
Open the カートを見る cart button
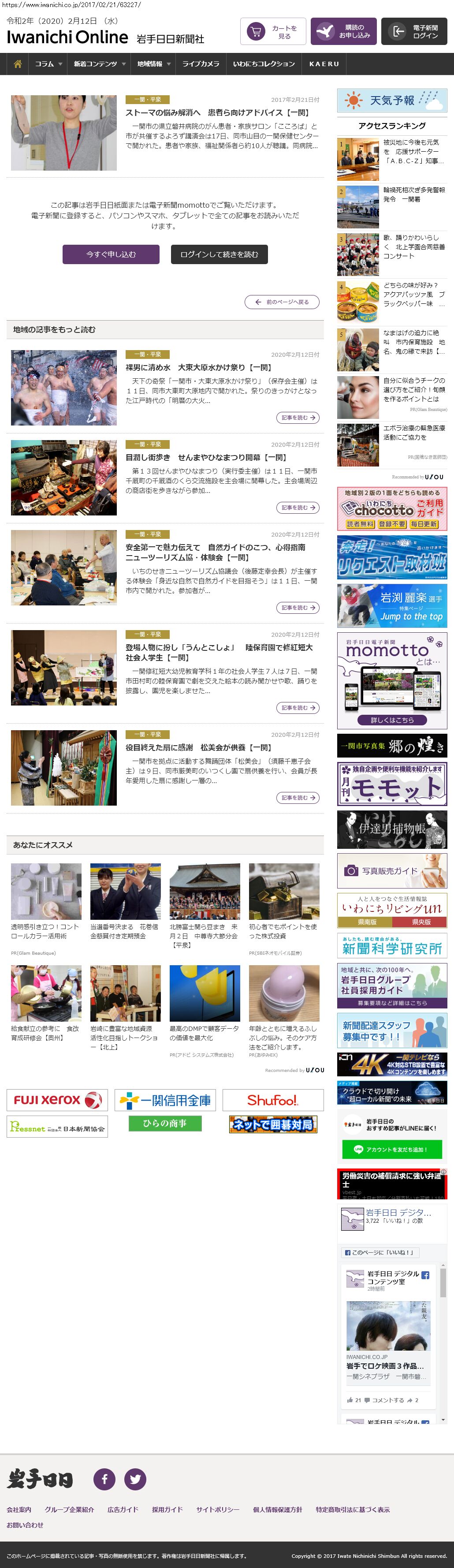(273, 32)
